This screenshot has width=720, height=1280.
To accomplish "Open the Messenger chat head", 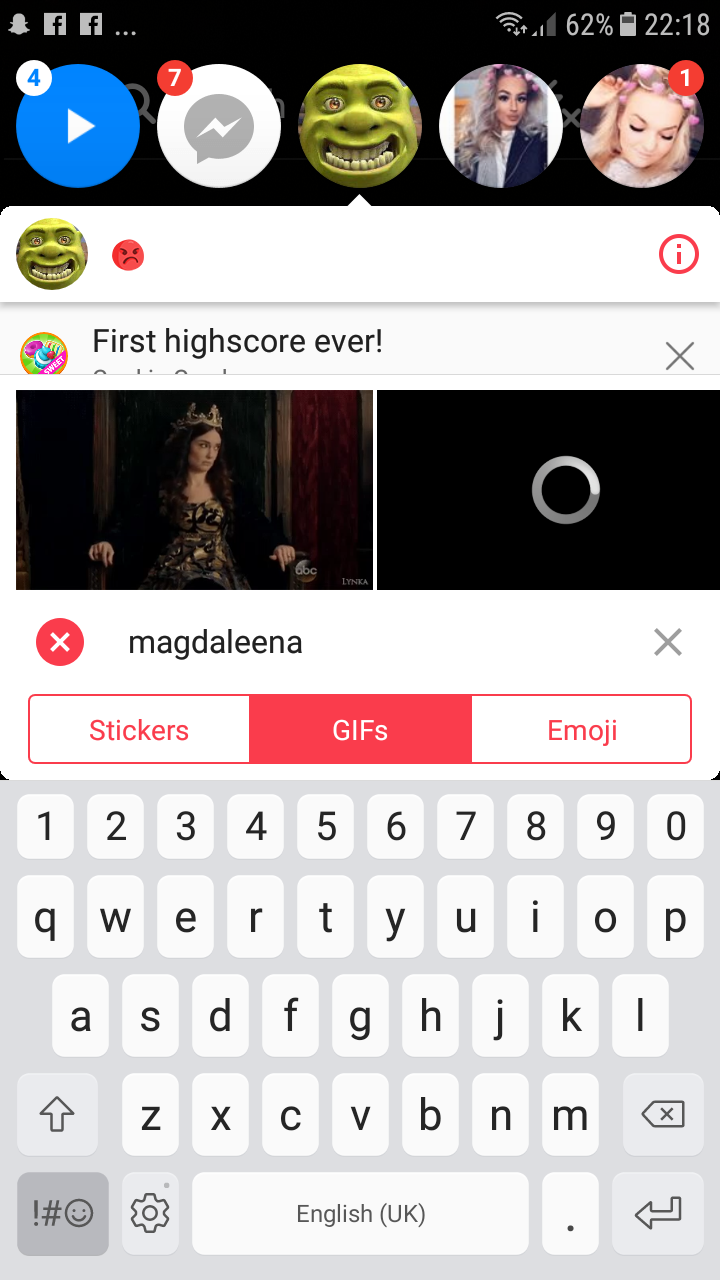I will point(219,126).
